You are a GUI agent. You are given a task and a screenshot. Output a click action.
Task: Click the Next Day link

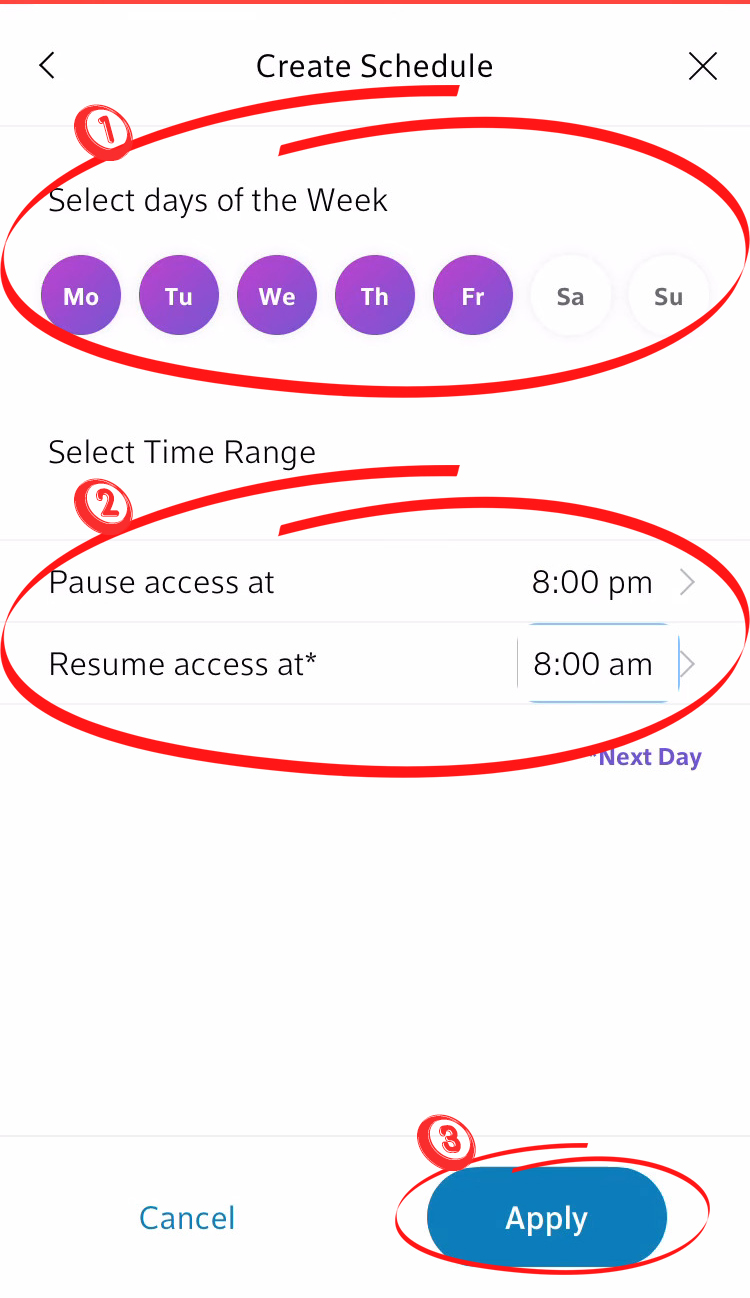[649, 757]
